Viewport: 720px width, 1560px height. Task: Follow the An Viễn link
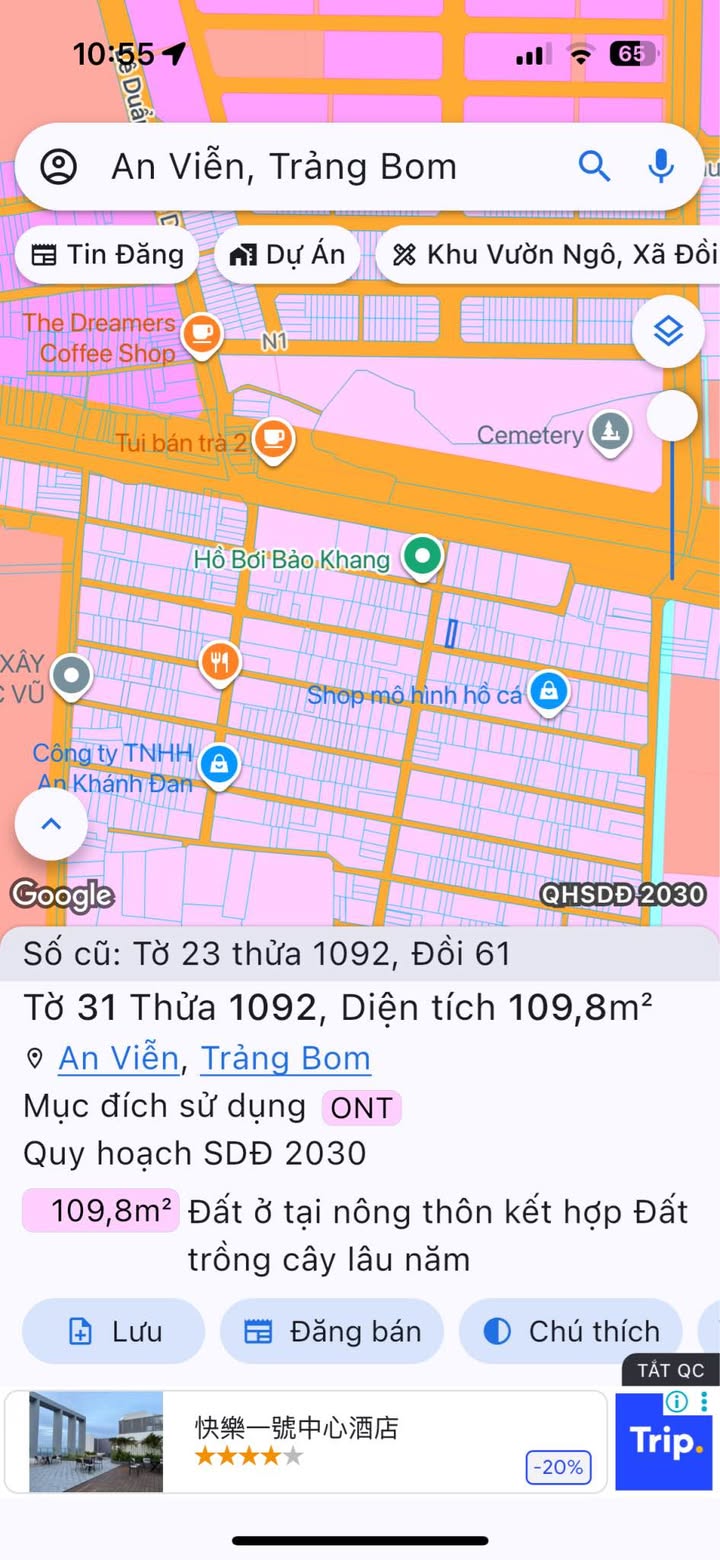(x=118, y=1058)
